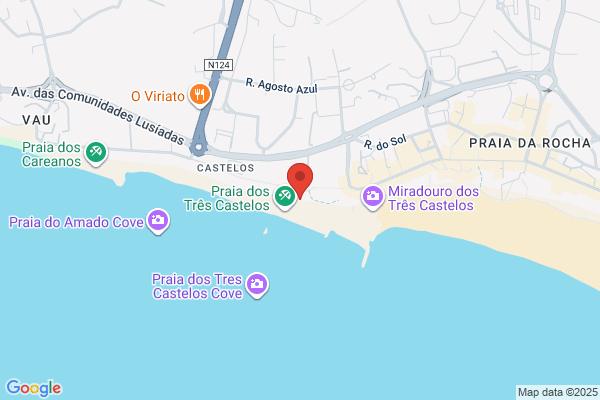View the Miradouro dos Três Castelos photo spot

372,197
